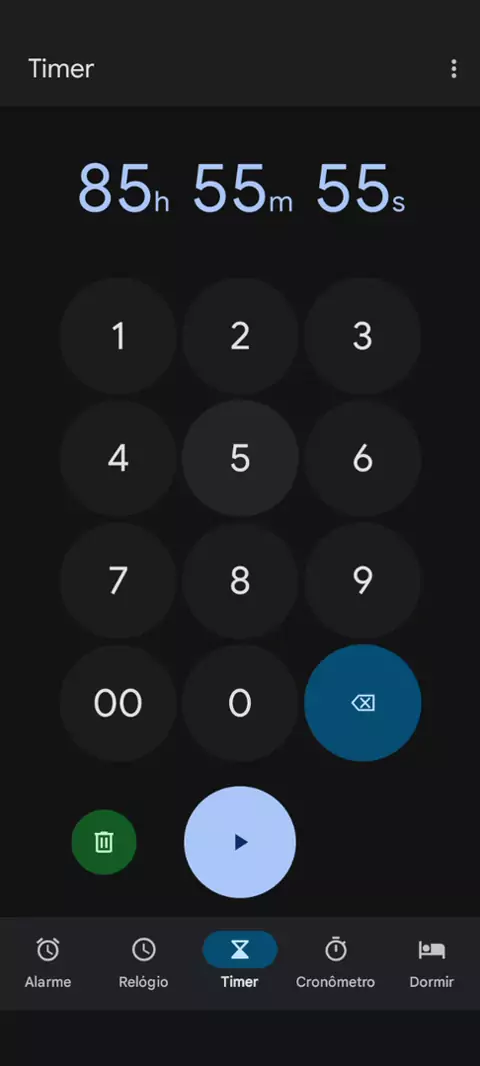Start the timer with play button
The image size is (480, 1066).
pos(240,842)
